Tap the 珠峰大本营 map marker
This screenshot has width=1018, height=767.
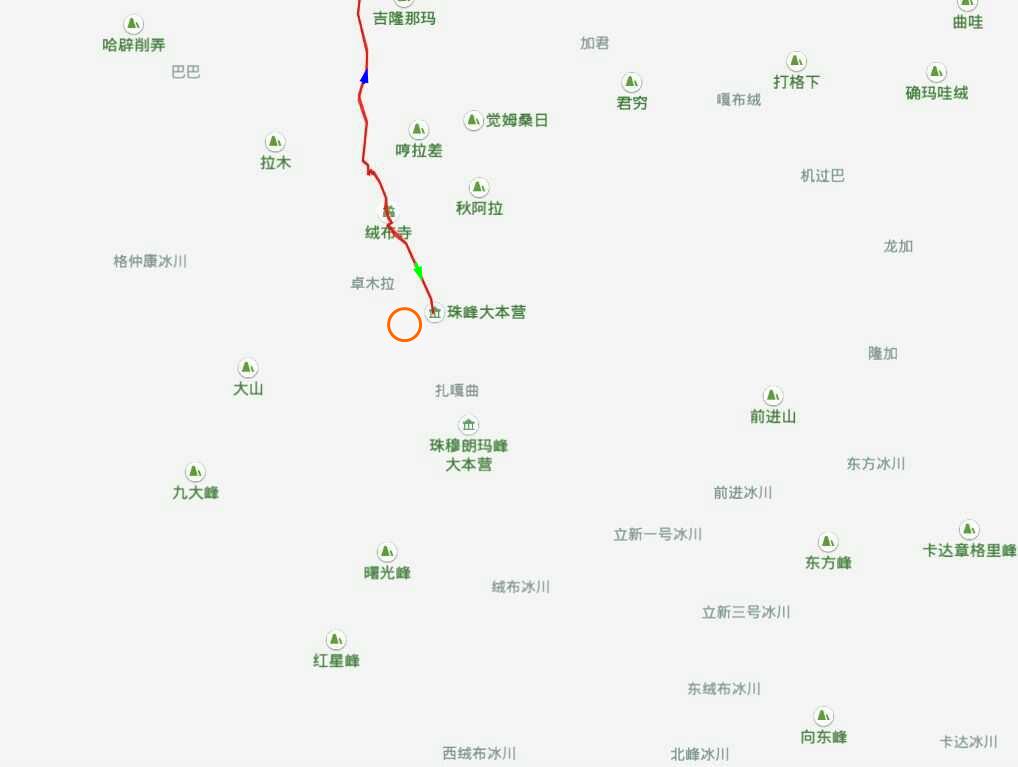pyautogui.click(x=435, y=313)
